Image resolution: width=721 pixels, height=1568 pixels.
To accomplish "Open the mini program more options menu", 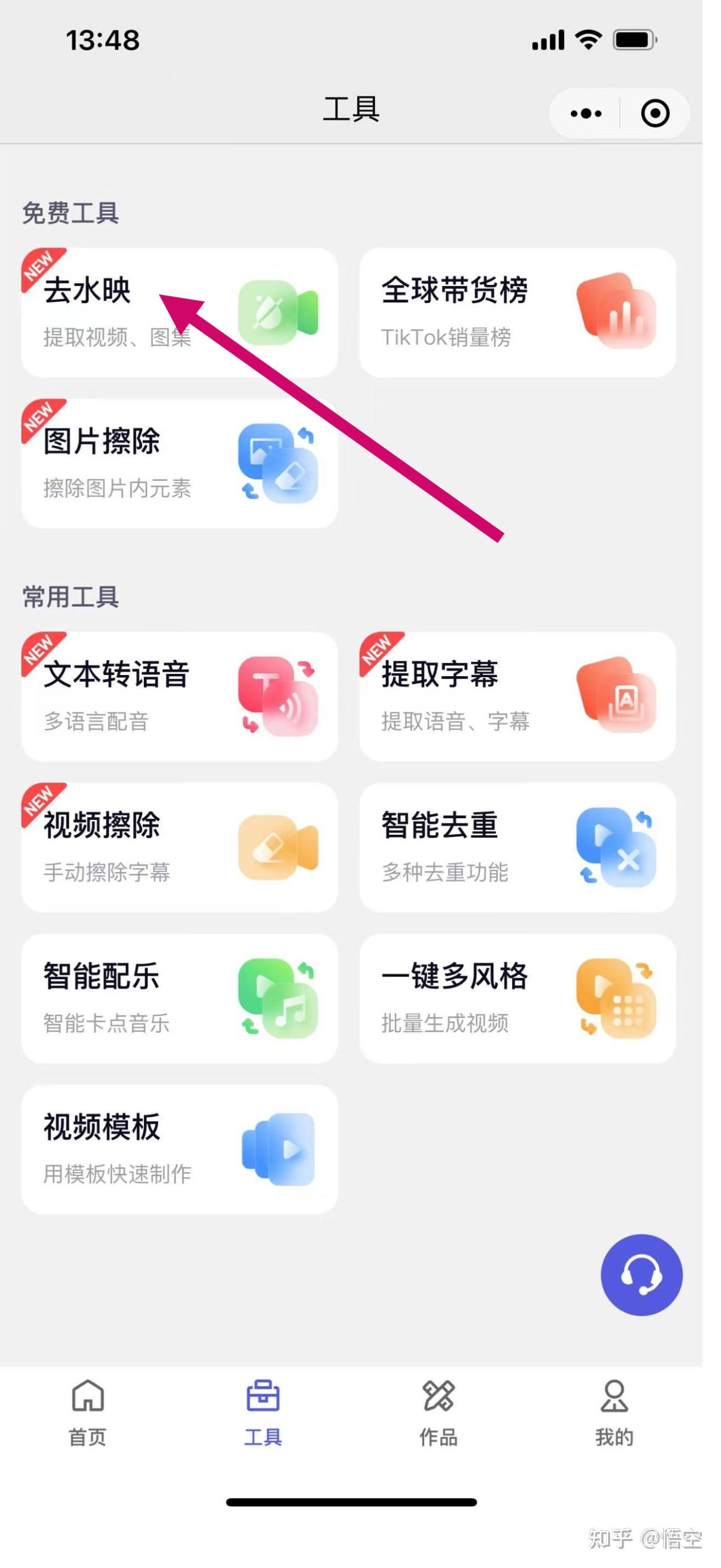I will (x=585, y=113).
